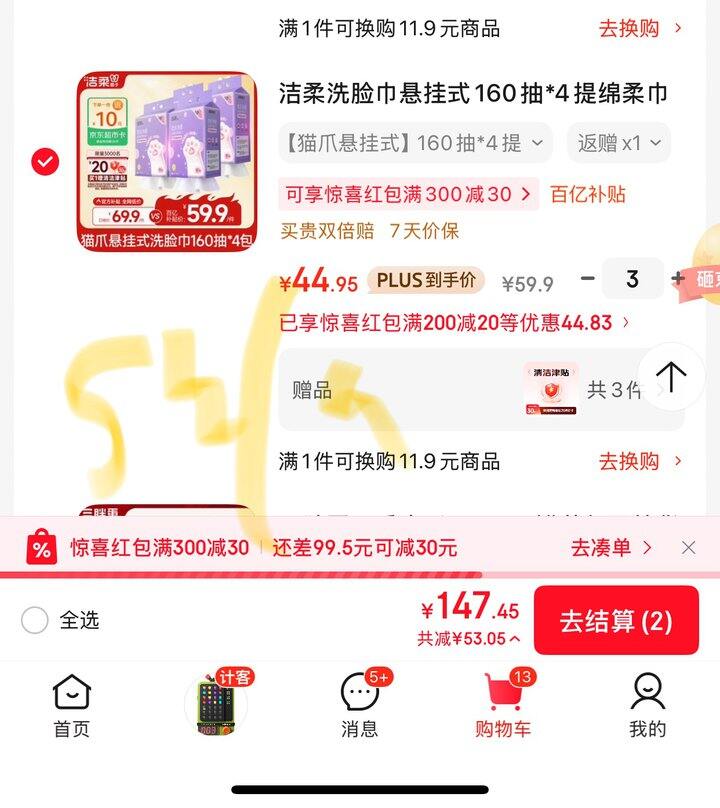Switch to the 首页 tab

click(71, 706)
